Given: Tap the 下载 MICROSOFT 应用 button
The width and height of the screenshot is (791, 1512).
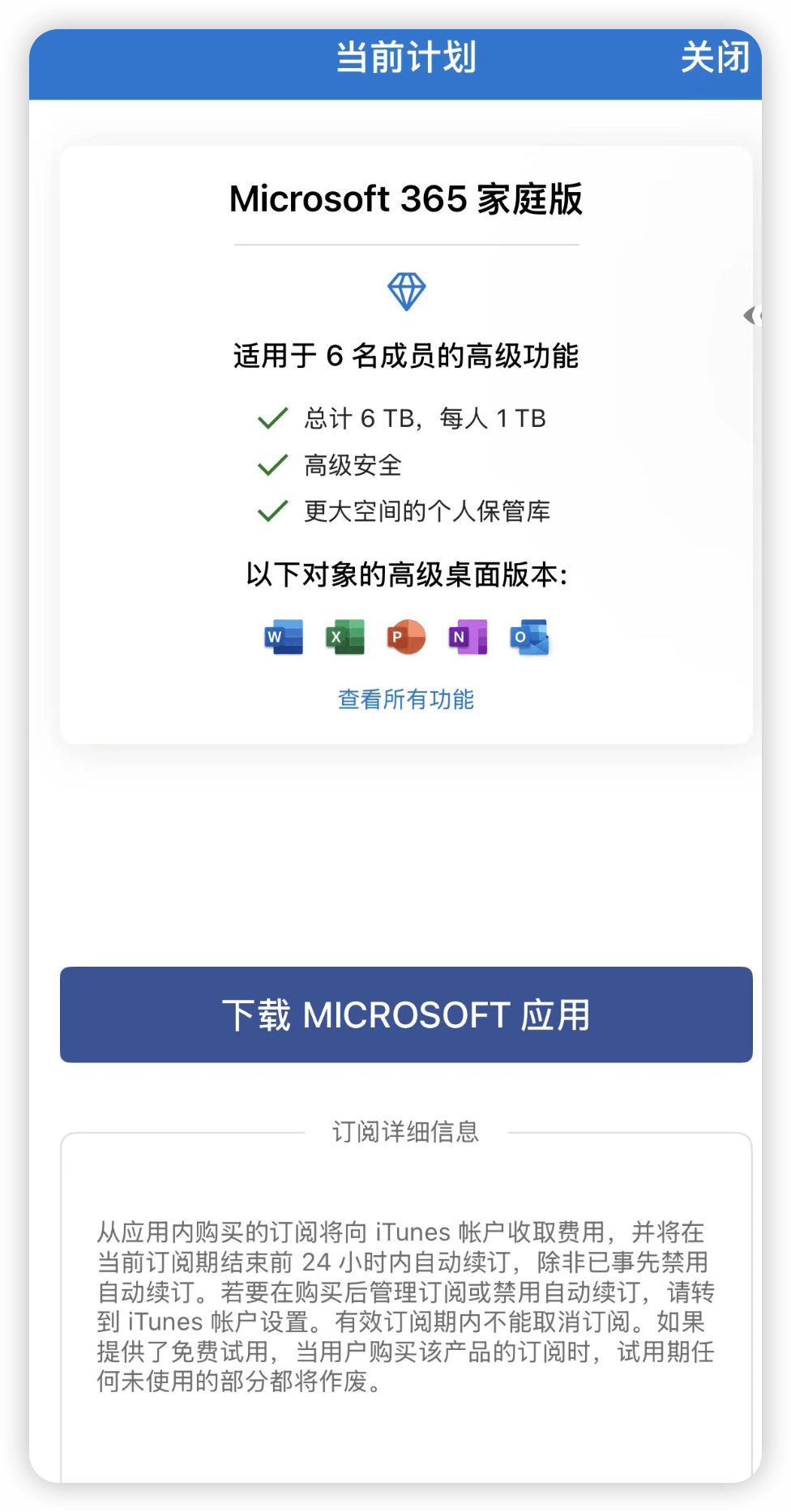Looking at the screenshot, I should [406, 1014].
